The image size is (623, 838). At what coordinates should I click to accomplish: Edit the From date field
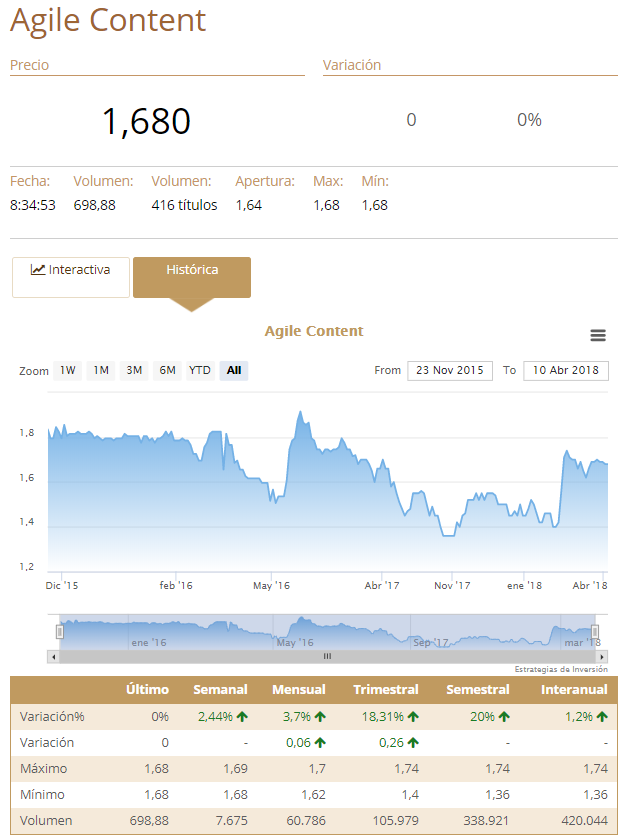point(450,370)
